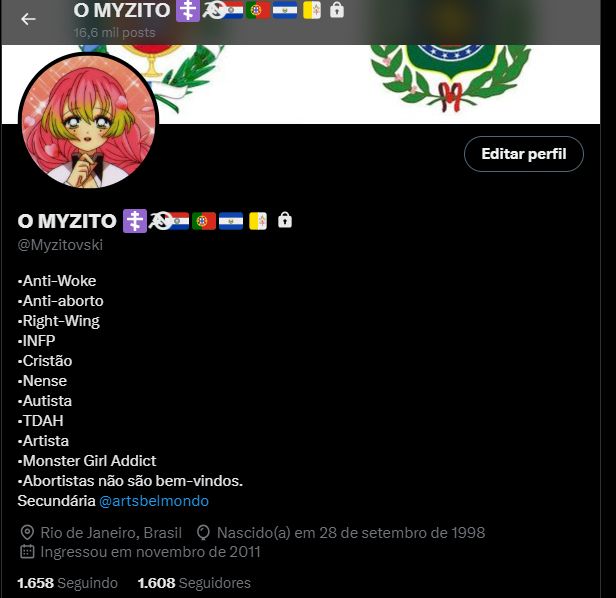Screen dimensions: 616x598
Task: Open the profile avatar picture
Action: [x=88, y=123]
